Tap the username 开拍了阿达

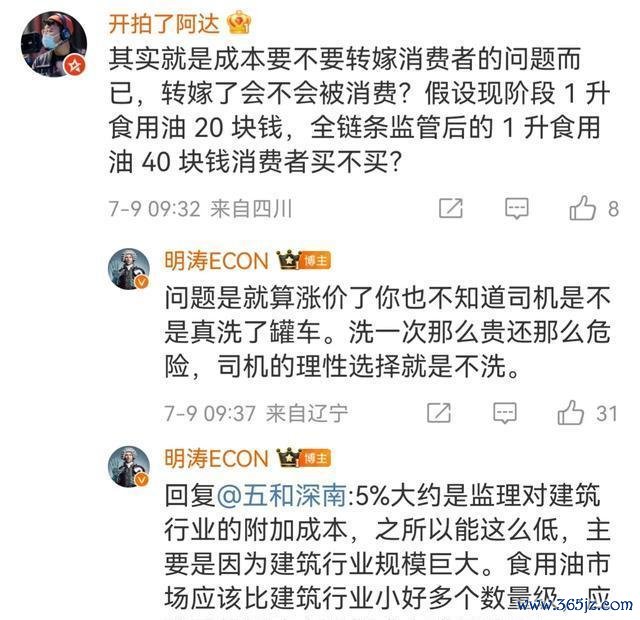[164, 21]
